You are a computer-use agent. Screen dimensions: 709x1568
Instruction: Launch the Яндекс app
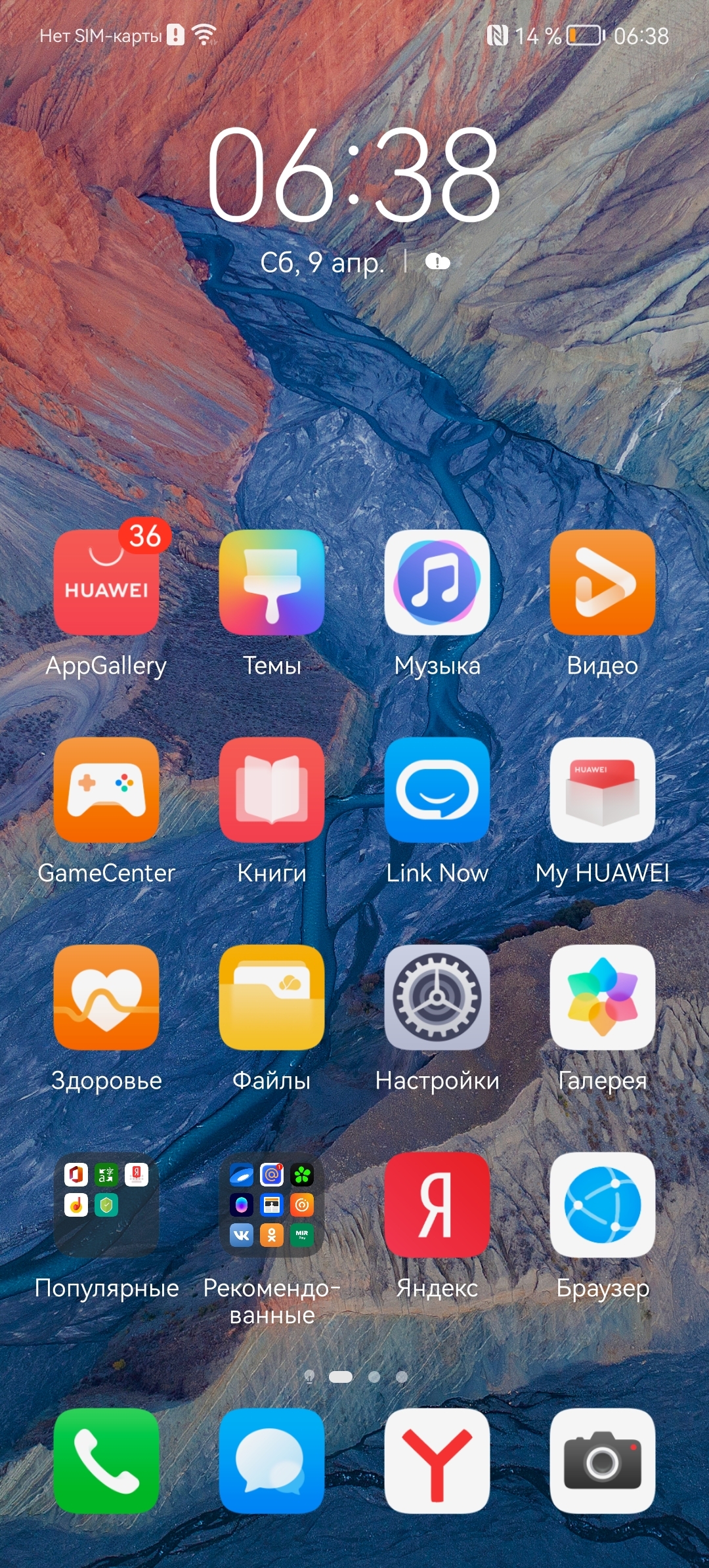pos(437,1205)
